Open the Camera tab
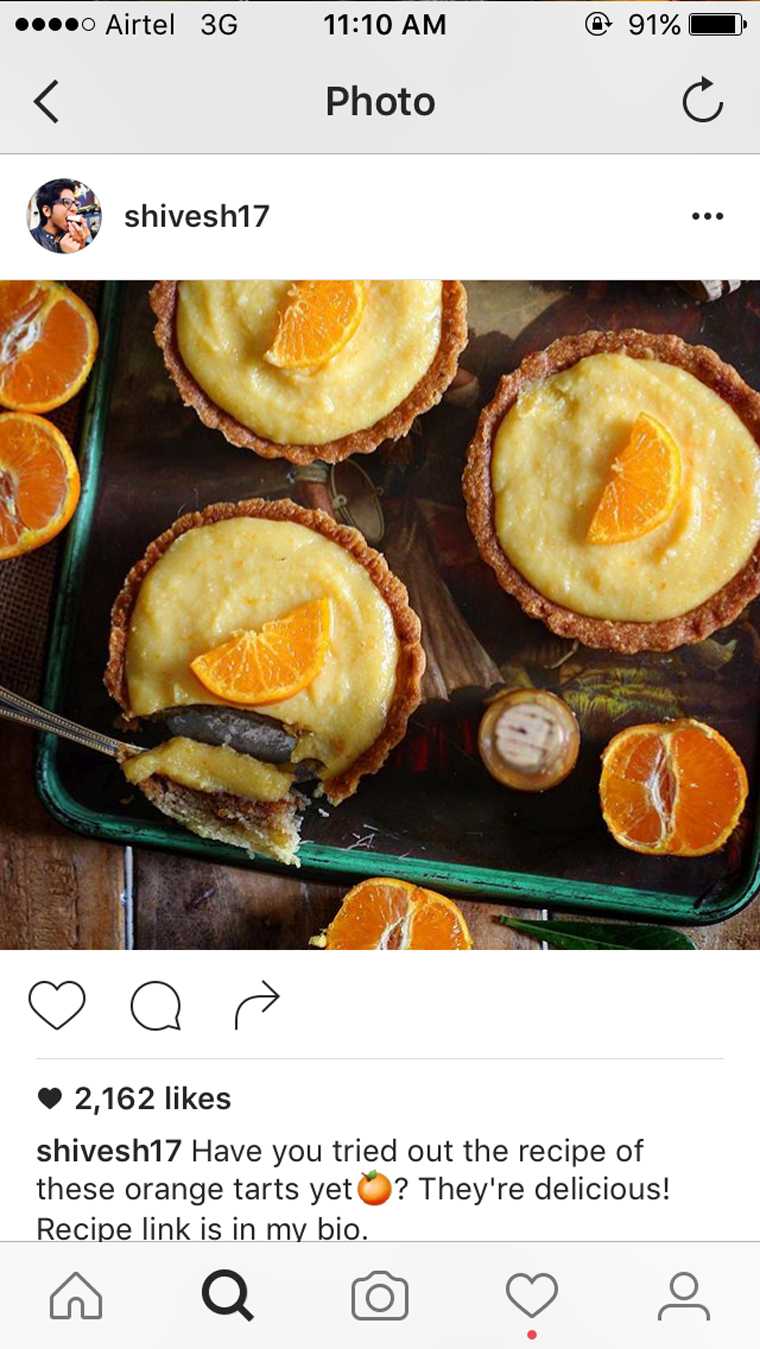 pos(380,1296)
